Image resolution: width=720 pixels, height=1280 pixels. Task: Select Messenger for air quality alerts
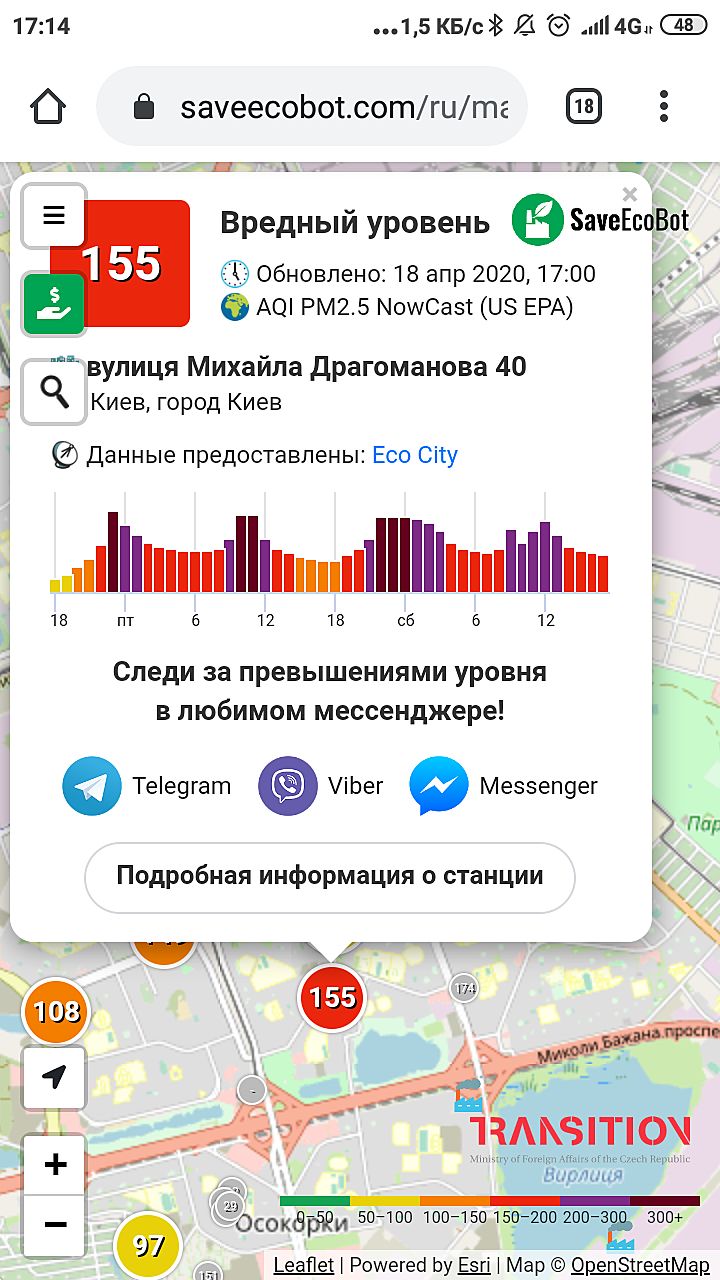click(503, 786)
